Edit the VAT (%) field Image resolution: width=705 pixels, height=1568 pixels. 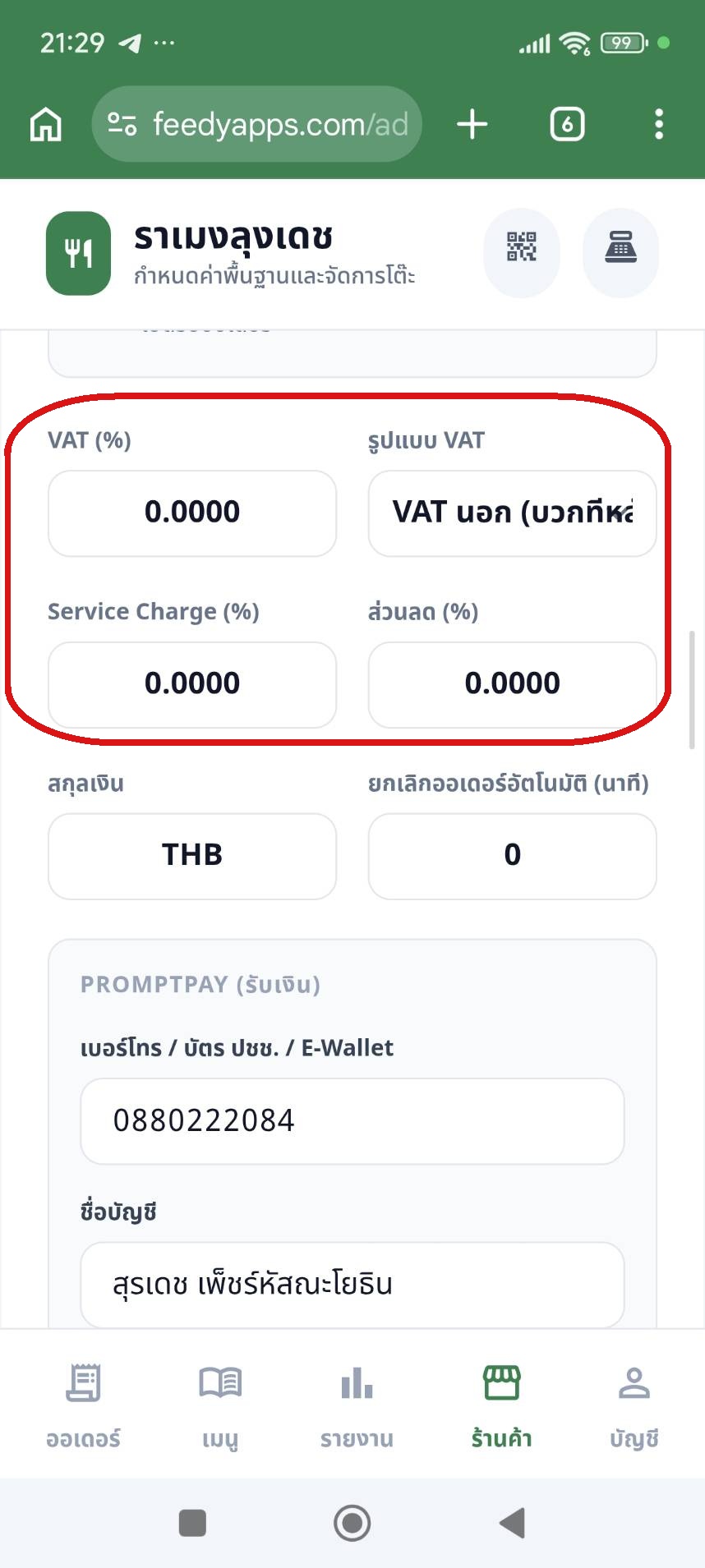192,513
